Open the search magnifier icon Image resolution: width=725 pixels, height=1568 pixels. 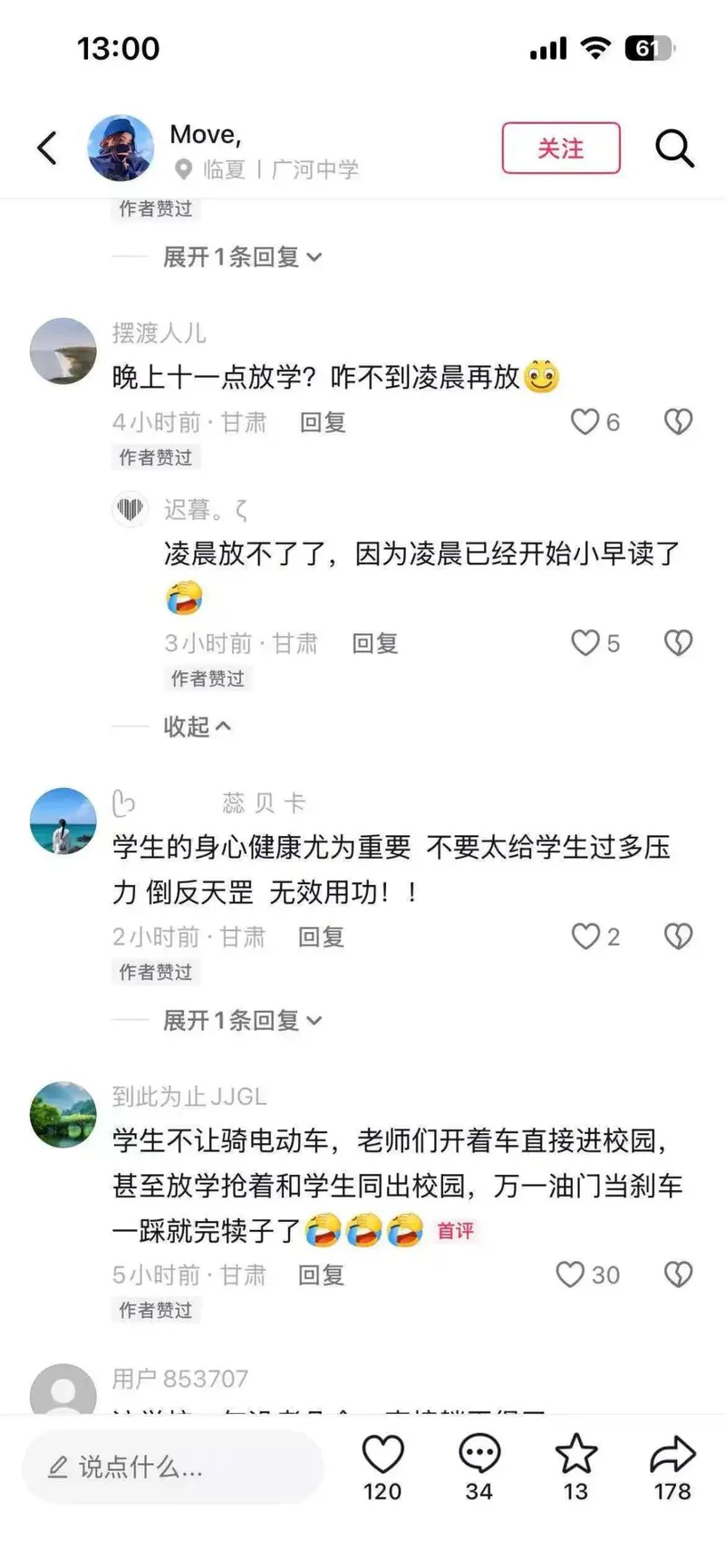pos(674,148)
